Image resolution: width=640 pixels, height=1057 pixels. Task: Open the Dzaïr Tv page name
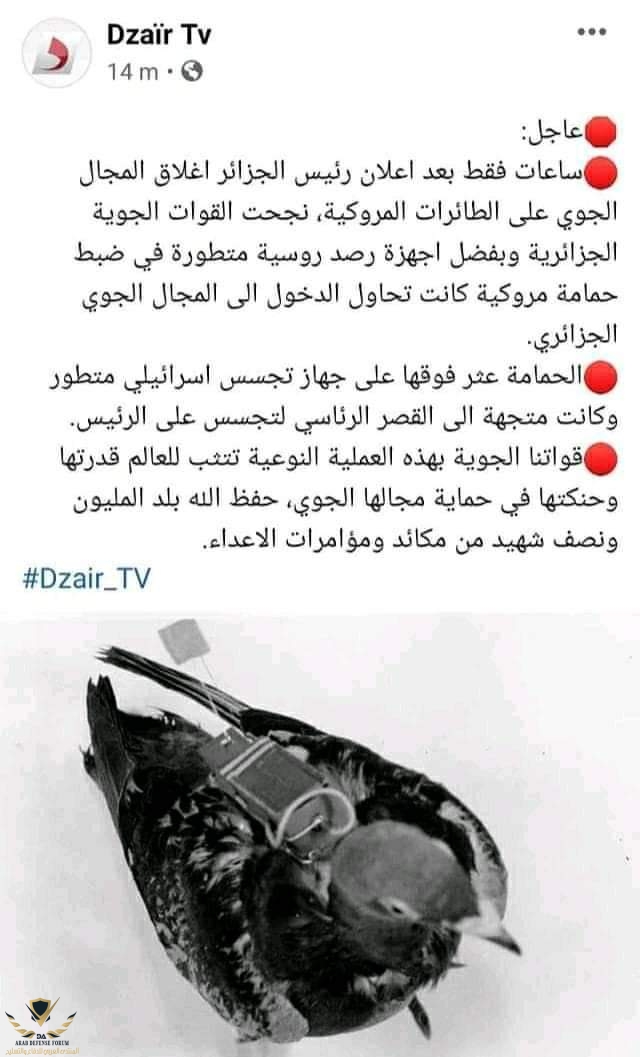(160, 35)
